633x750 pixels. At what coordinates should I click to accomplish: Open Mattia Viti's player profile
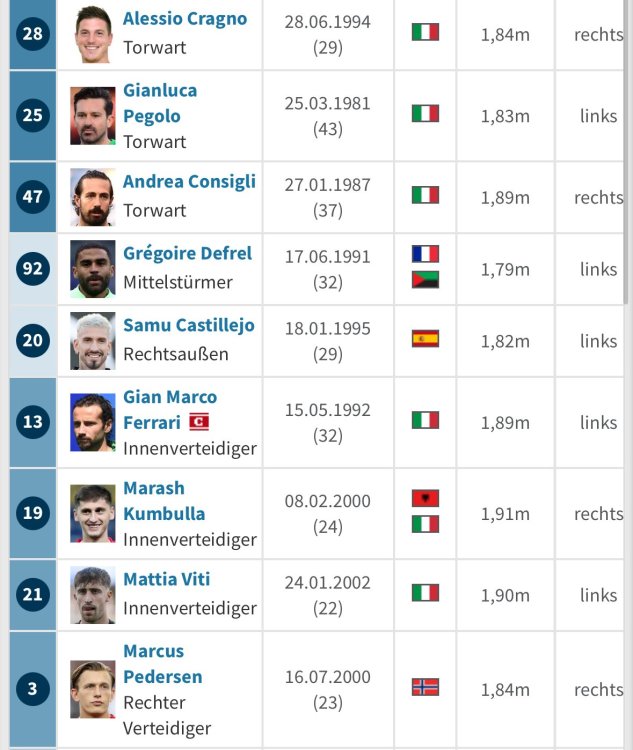pos(166,579)
